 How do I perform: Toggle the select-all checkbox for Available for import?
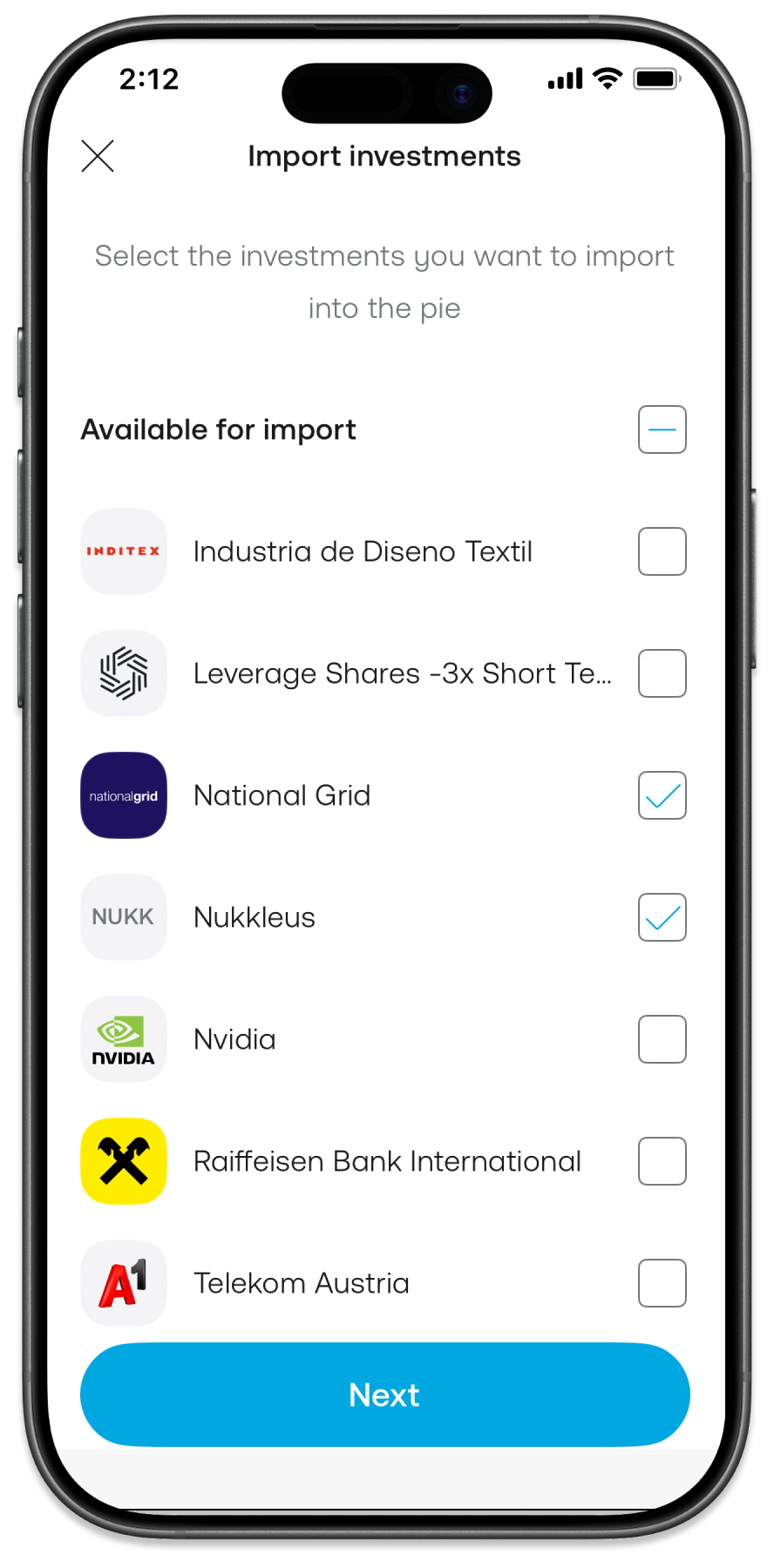[x=662, y=429]
